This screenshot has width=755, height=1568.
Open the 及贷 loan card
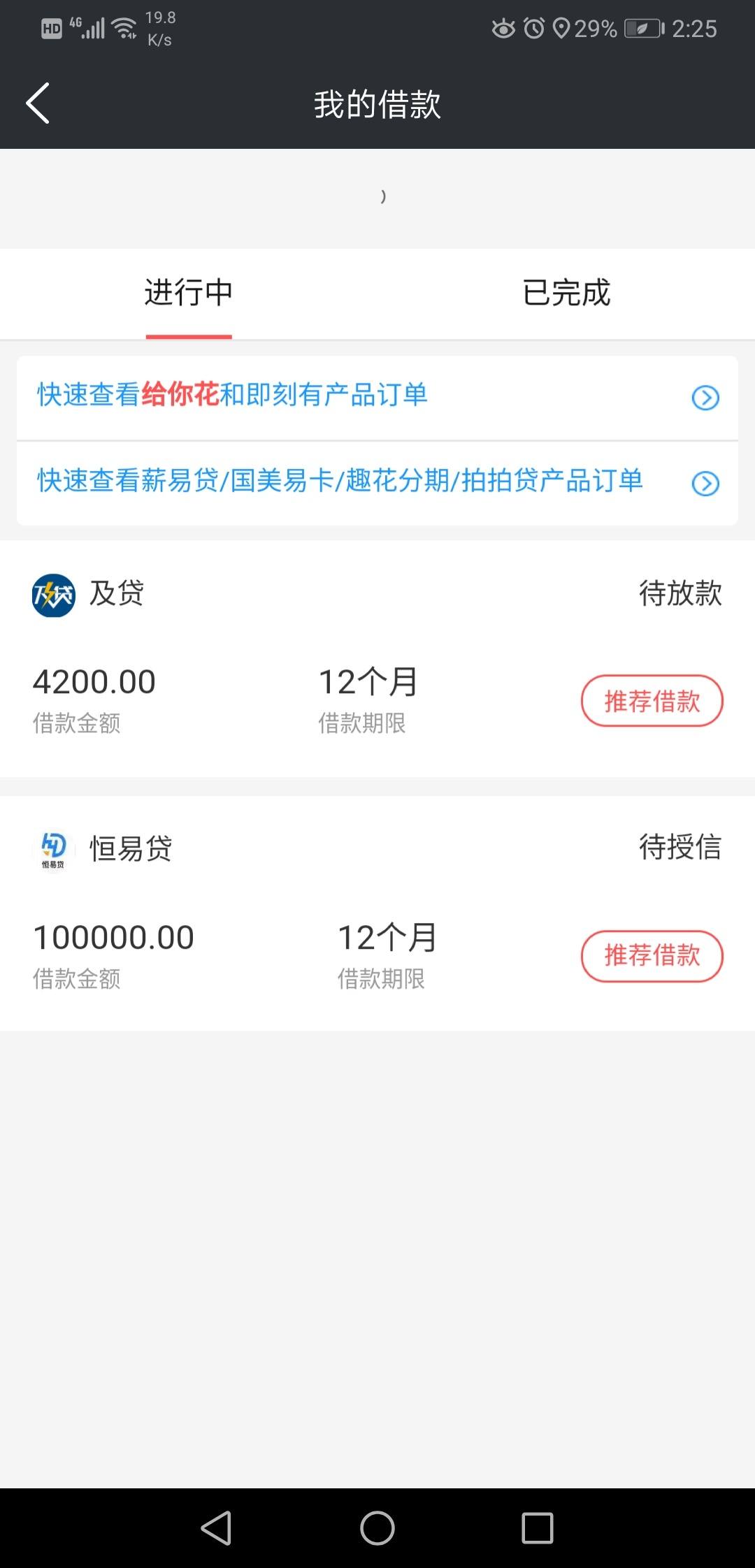click(x=377, y=658)
